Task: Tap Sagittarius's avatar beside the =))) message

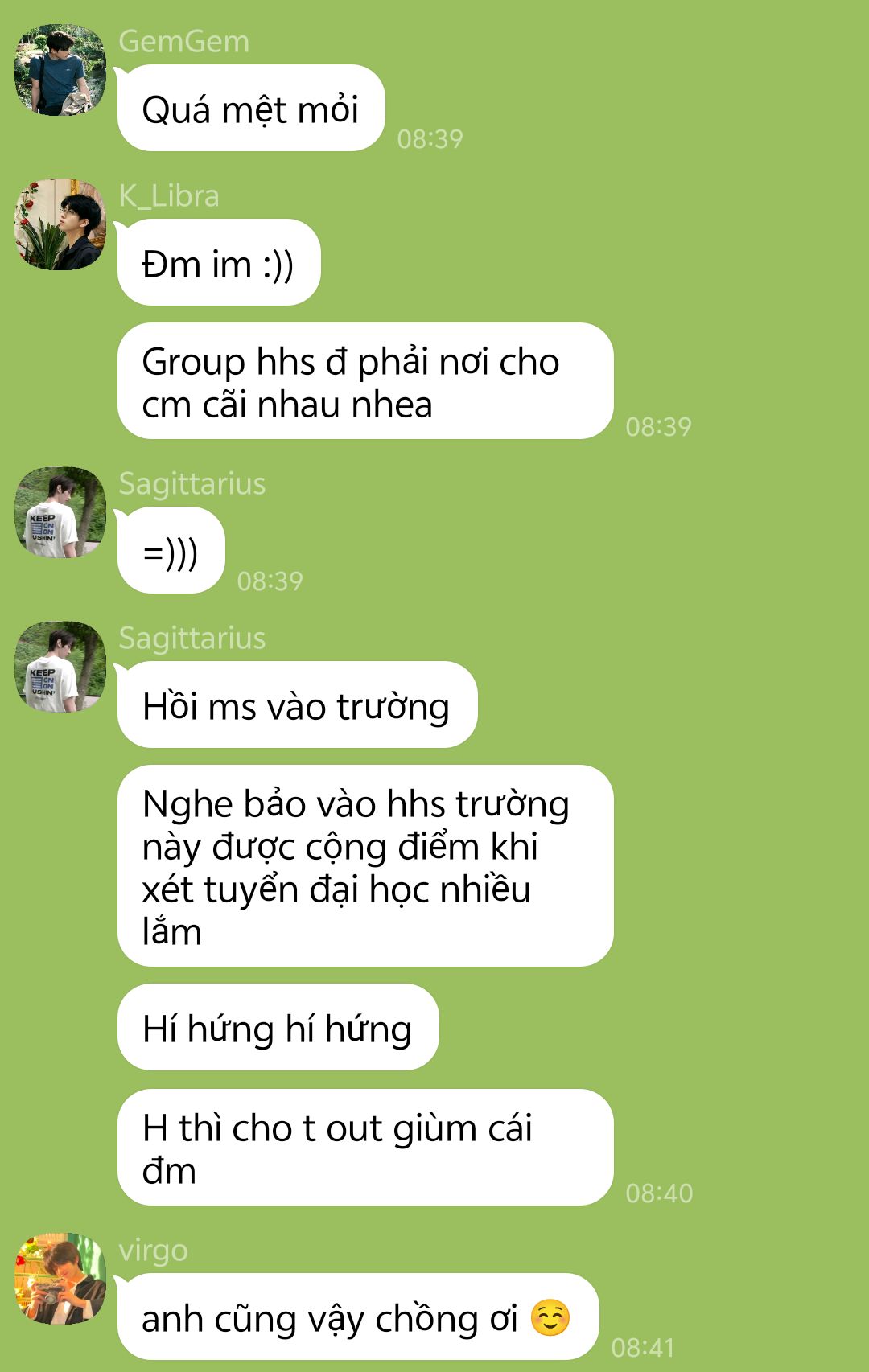Action: [x=60, y=512]
